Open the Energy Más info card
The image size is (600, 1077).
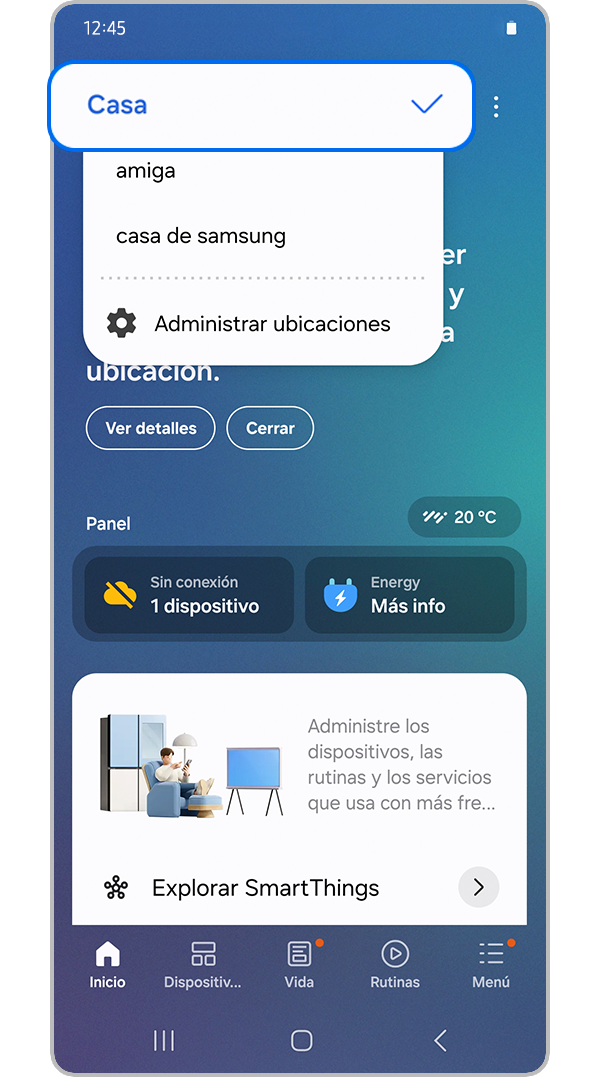pyautogui.click(x=409, y=595)
